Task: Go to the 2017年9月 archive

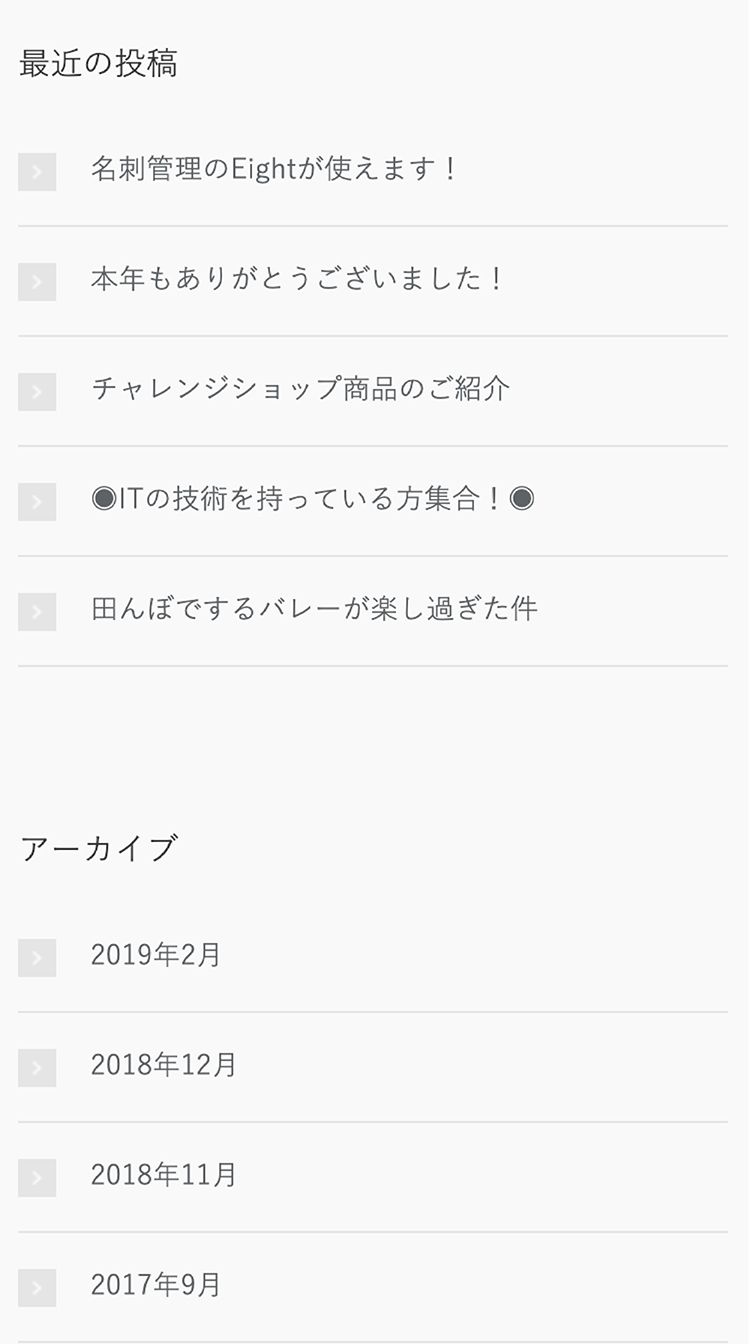Action: point(156,1286)
